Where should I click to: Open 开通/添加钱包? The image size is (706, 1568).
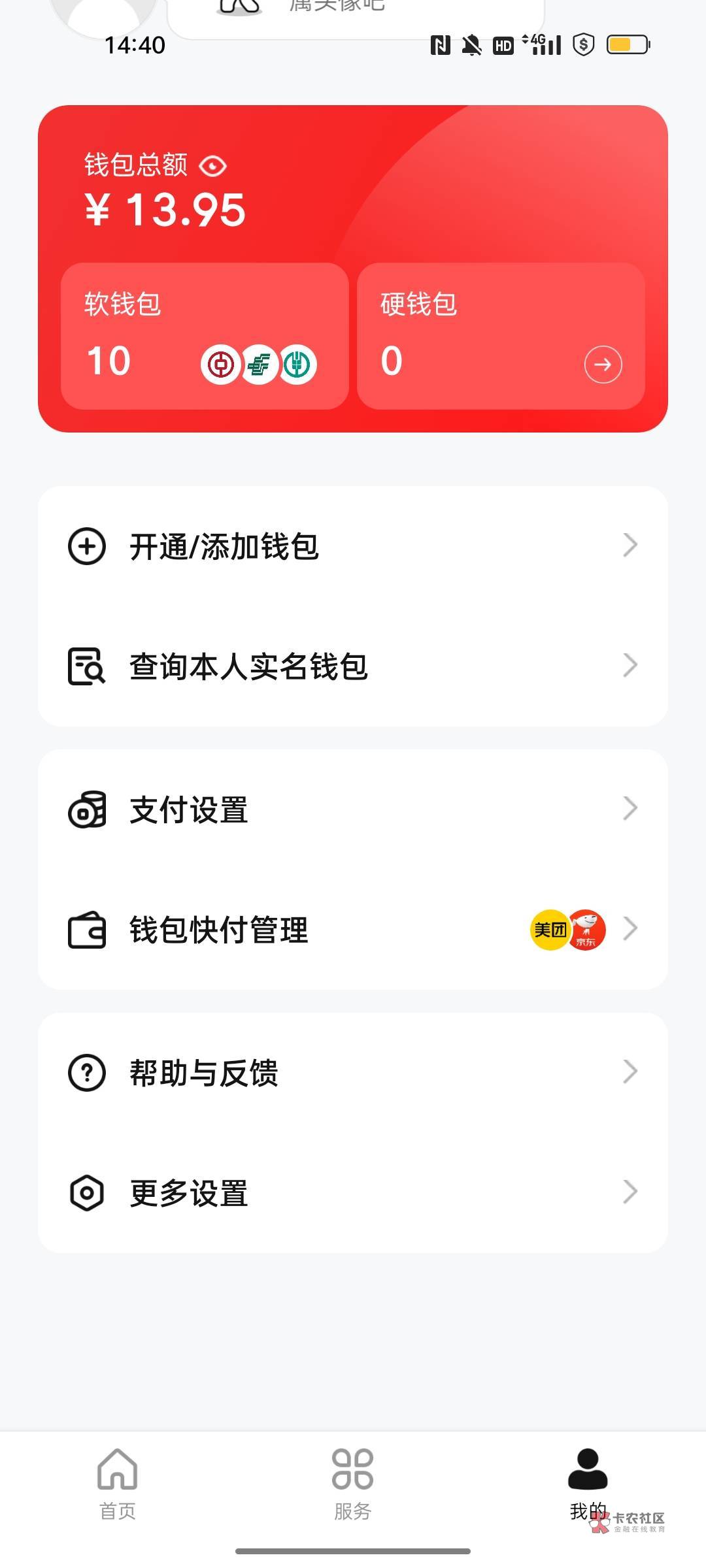pos(353,546)
